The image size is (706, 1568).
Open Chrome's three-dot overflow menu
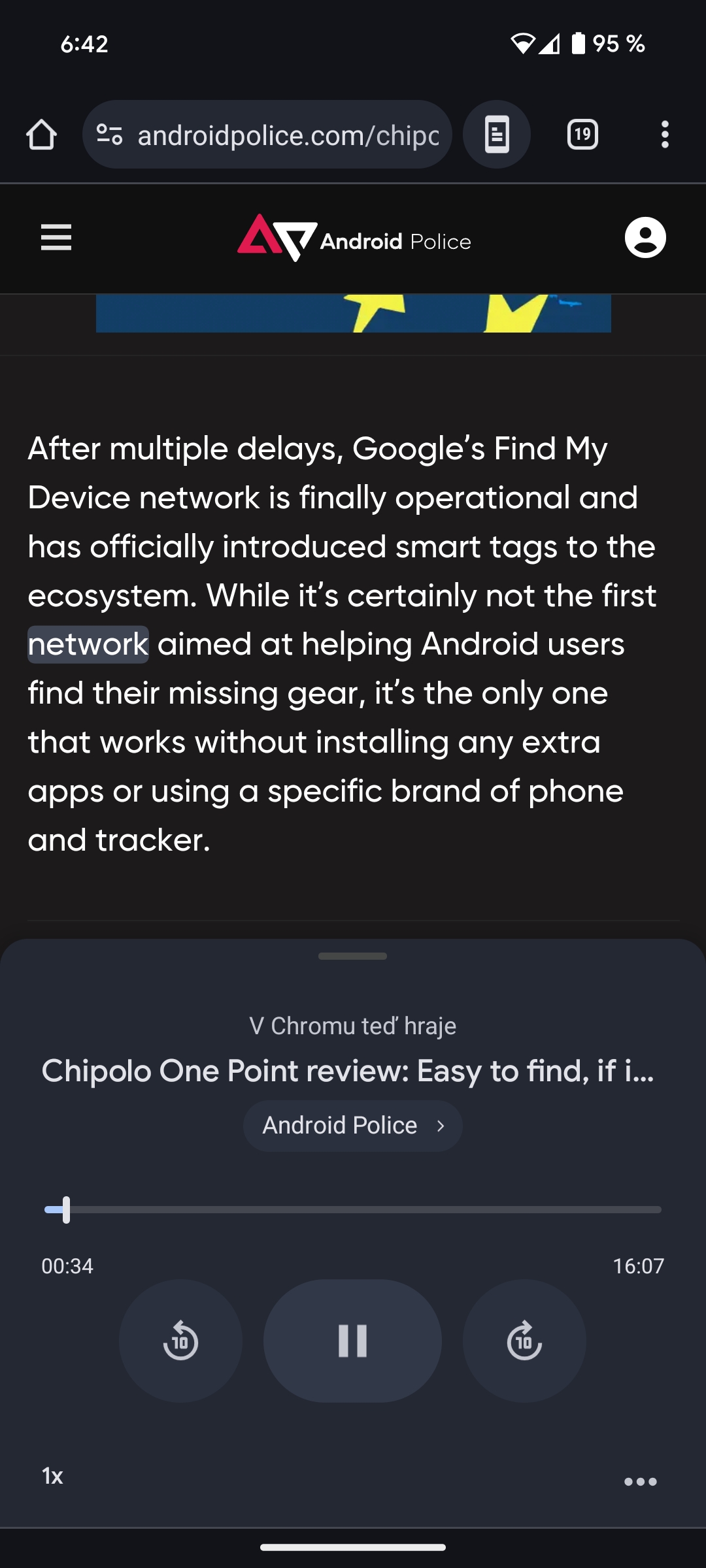tap(665, 135)
